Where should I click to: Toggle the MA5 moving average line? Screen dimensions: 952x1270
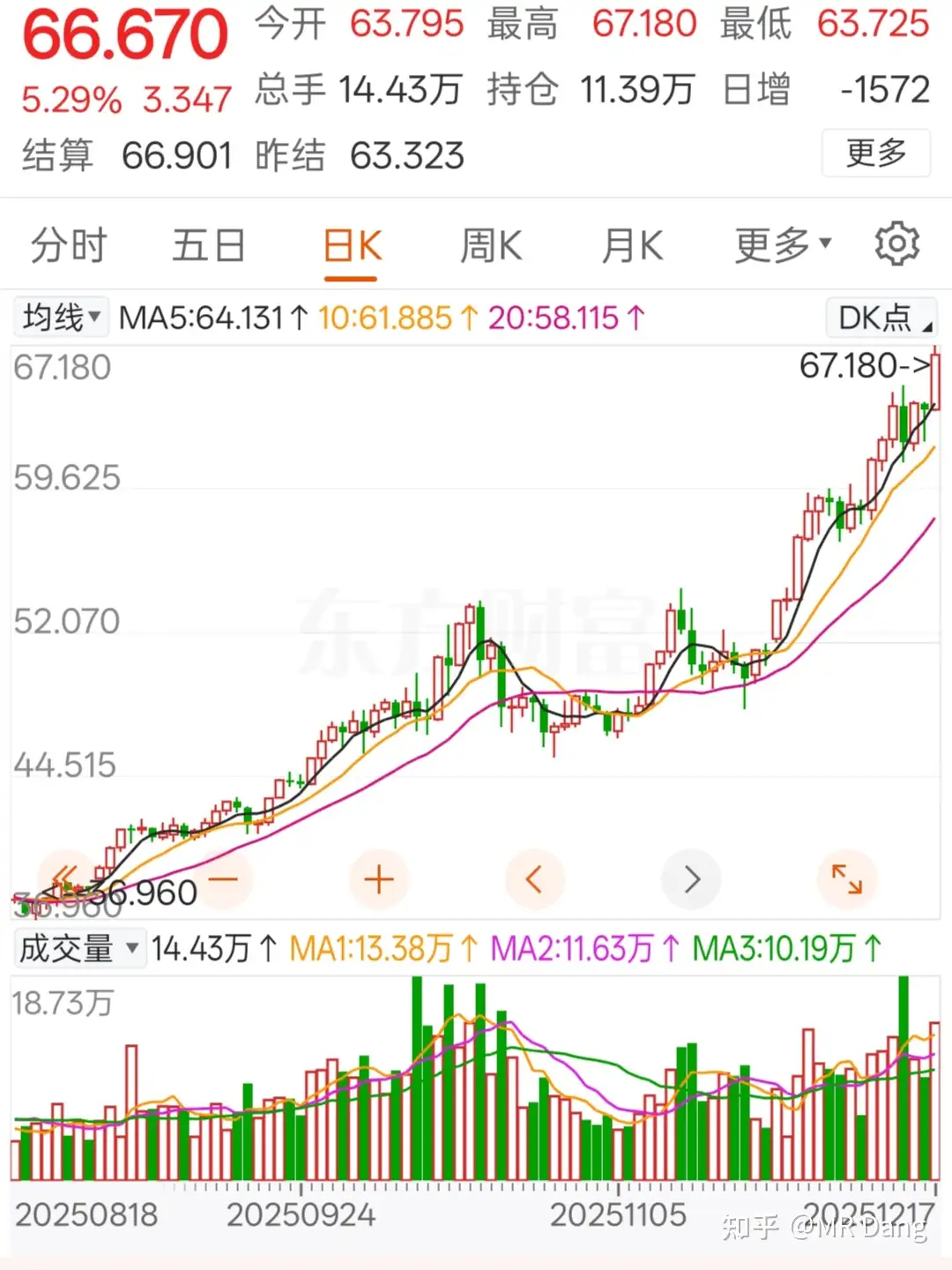tap(212, 317)
